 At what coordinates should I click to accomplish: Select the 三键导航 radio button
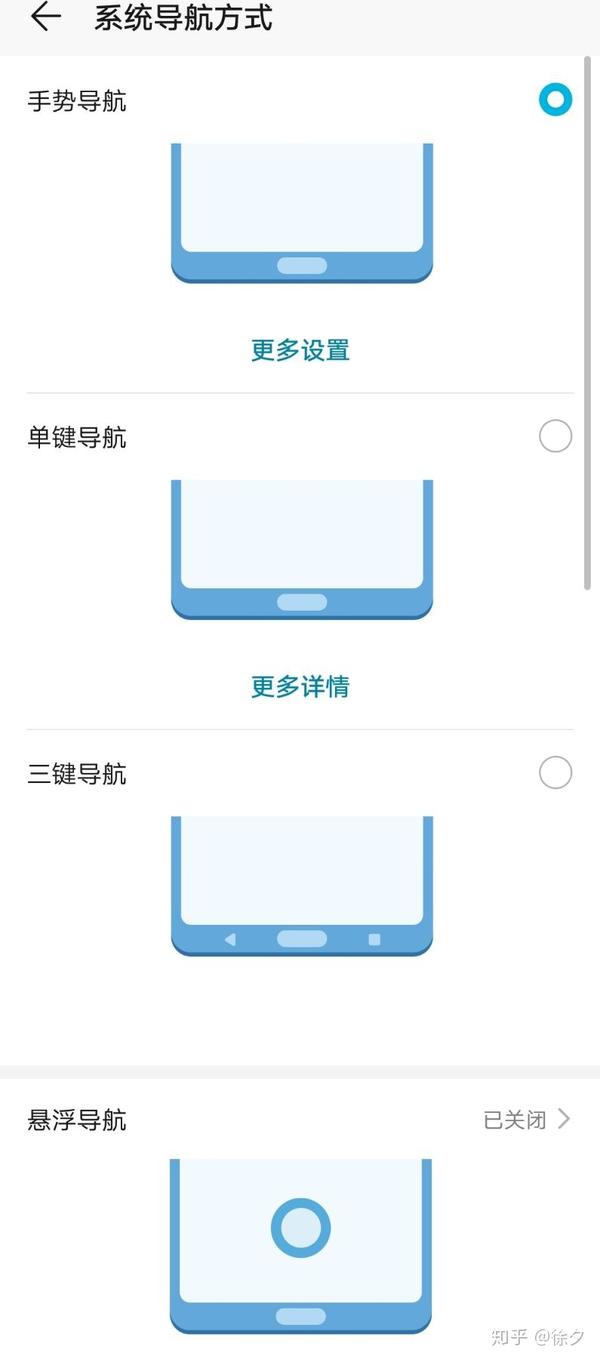tap(555, 772)
